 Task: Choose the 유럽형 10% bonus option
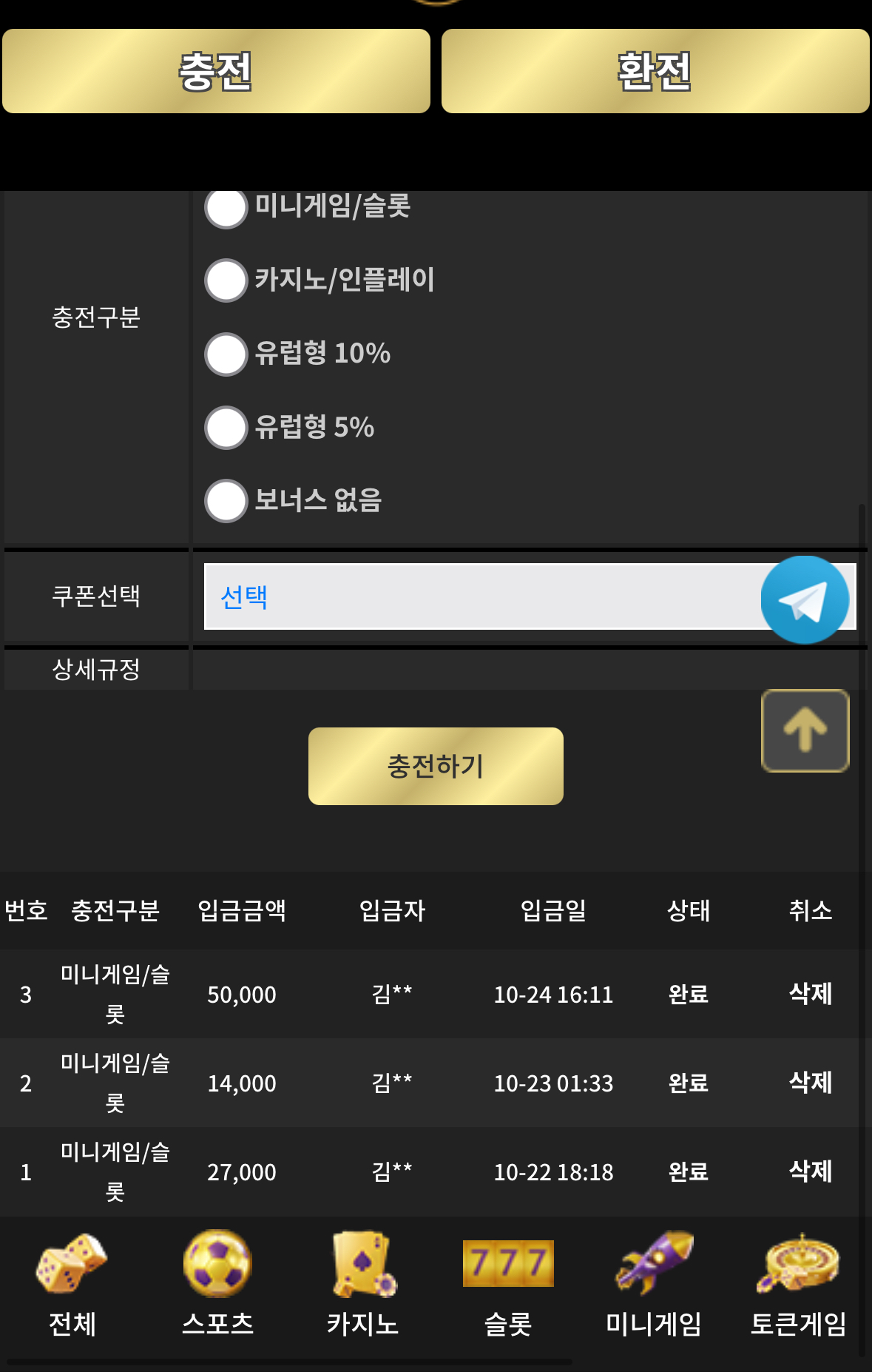pos(226,354)
